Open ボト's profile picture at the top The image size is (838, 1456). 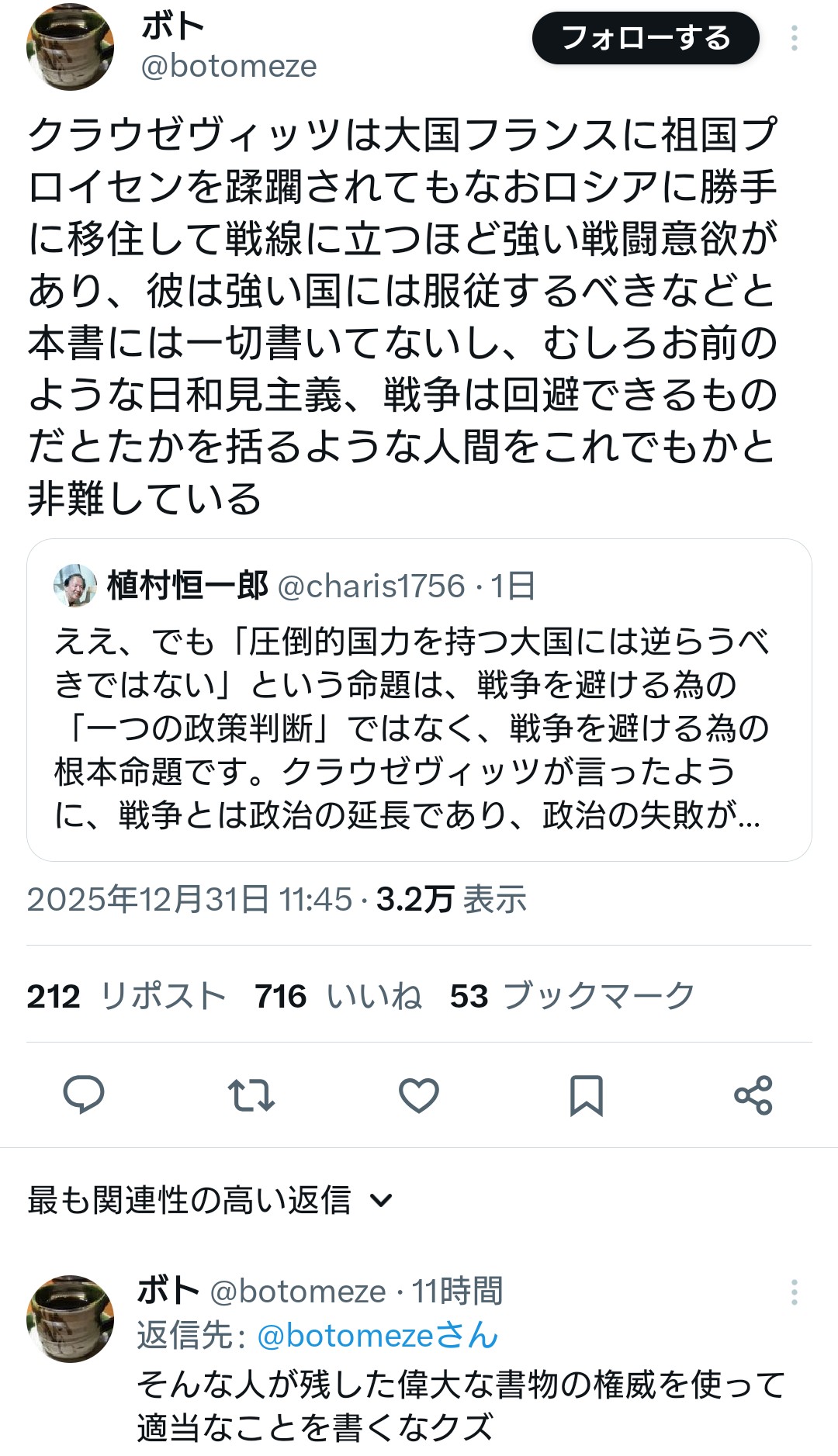click(70, 47)
